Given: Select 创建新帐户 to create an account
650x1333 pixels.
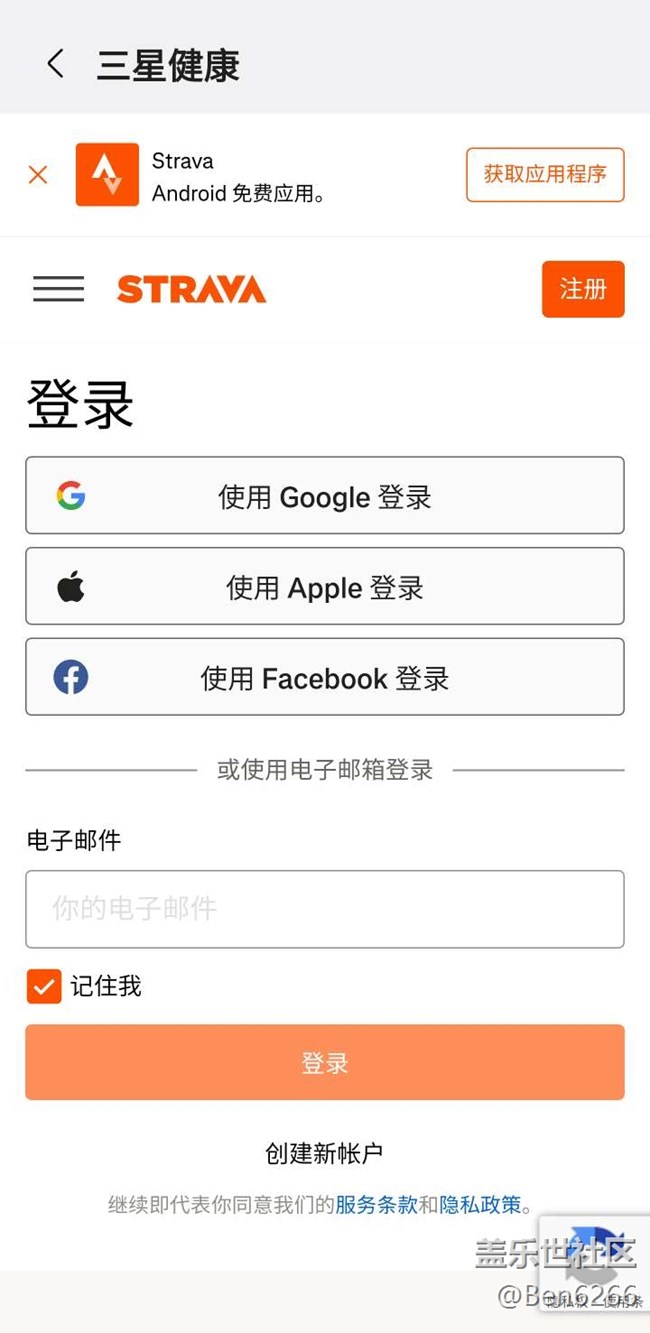Looking at the screenshot, I should (324, 1153).
